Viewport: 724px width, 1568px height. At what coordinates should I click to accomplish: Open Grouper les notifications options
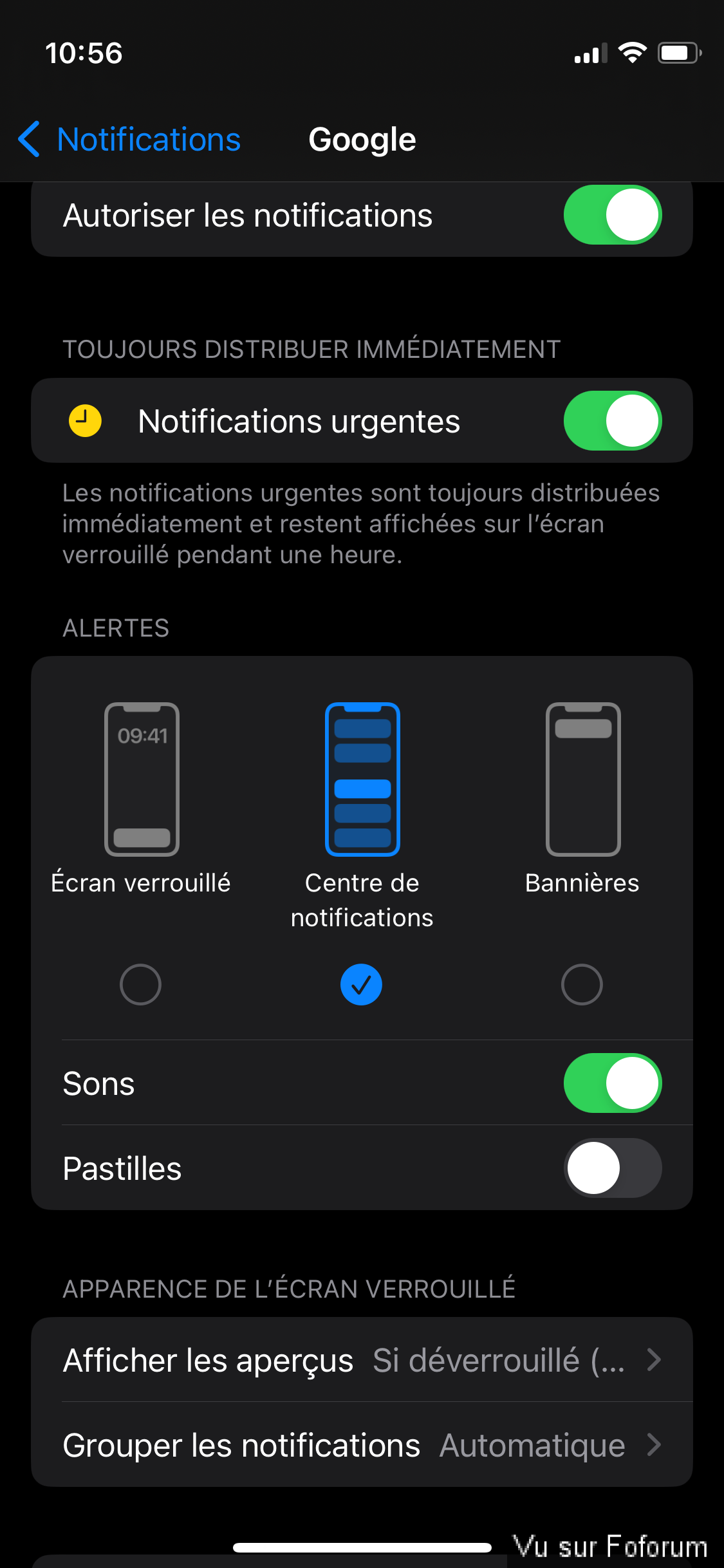click(x=362, y=1445)
